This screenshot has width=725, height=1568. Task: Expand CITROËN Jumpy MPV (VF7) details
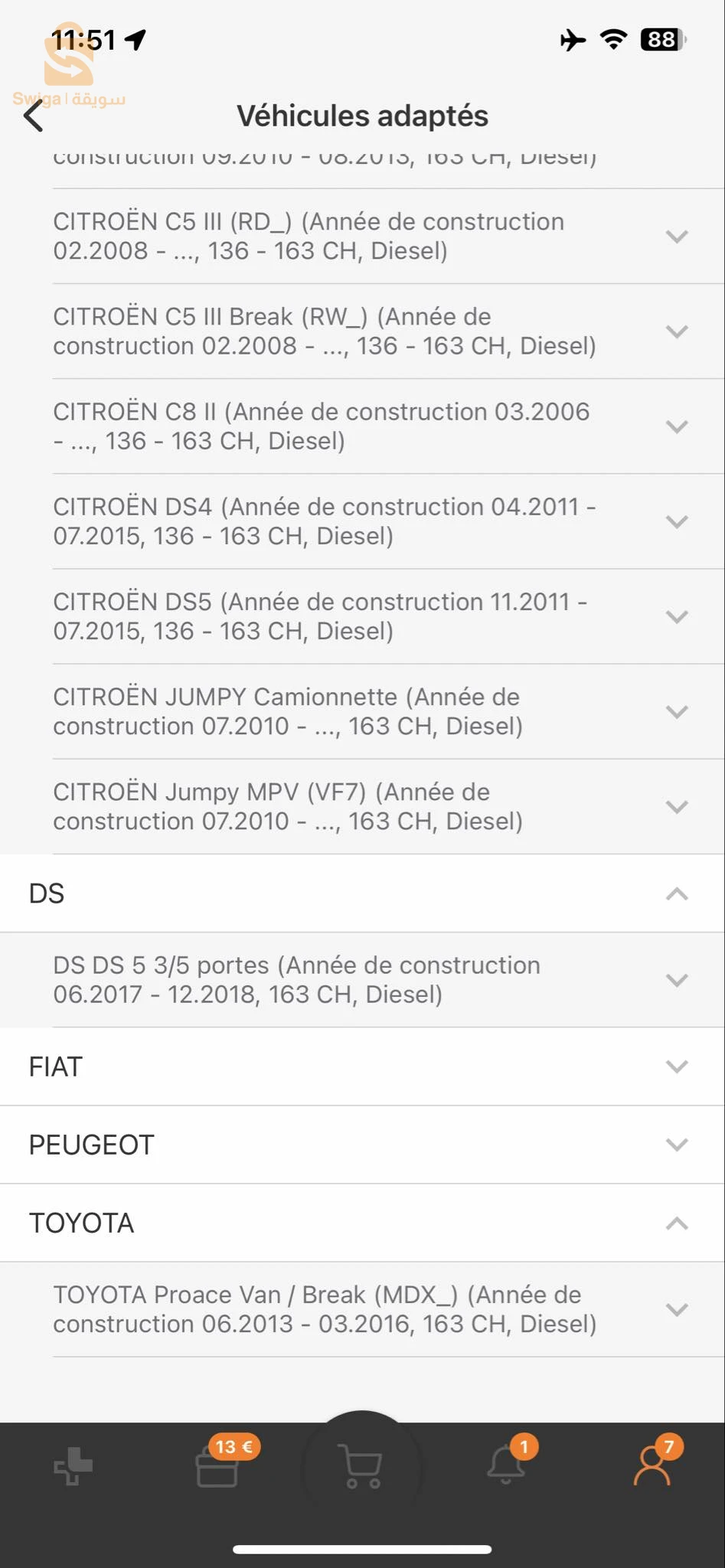point(362,806)
